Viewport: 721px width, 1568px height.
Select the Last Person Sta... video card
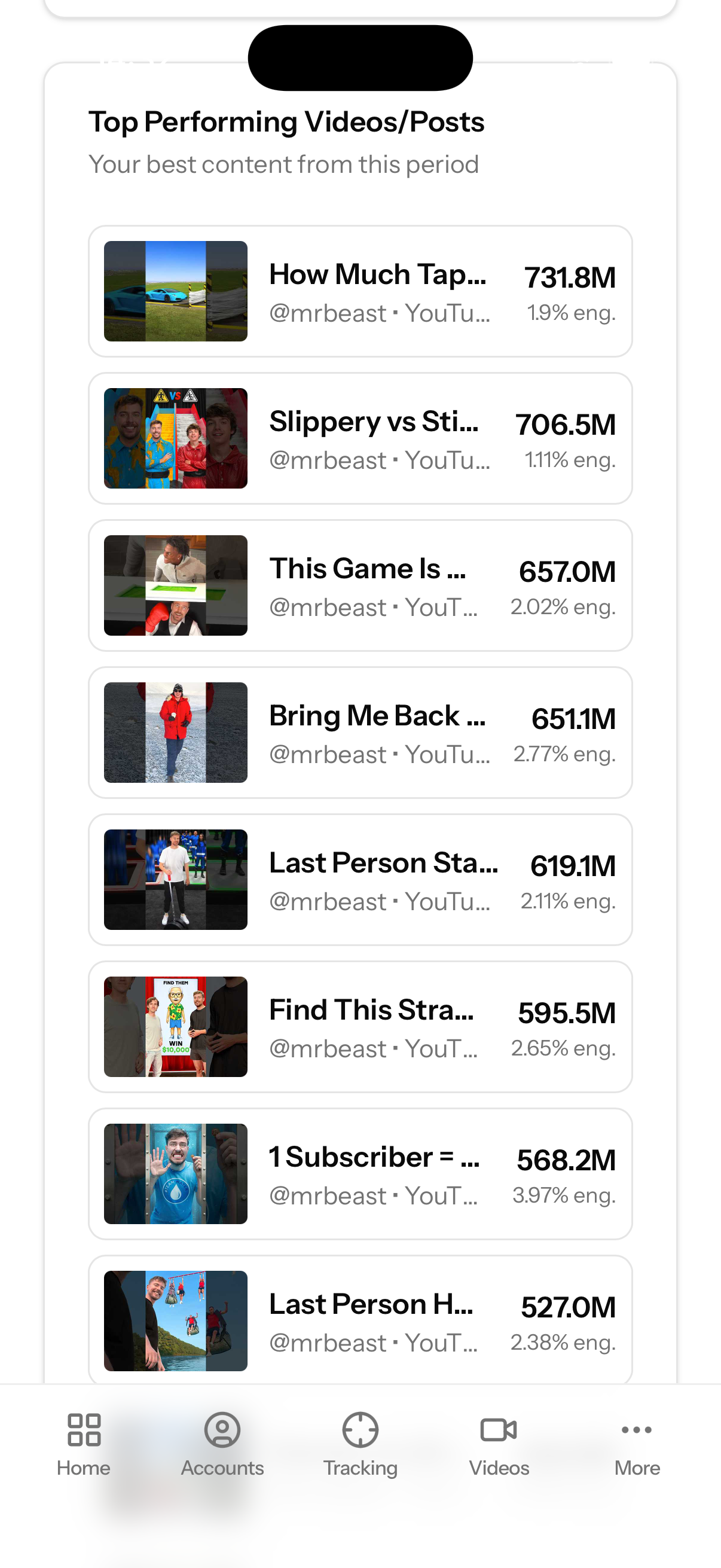(x=360, y=880)
